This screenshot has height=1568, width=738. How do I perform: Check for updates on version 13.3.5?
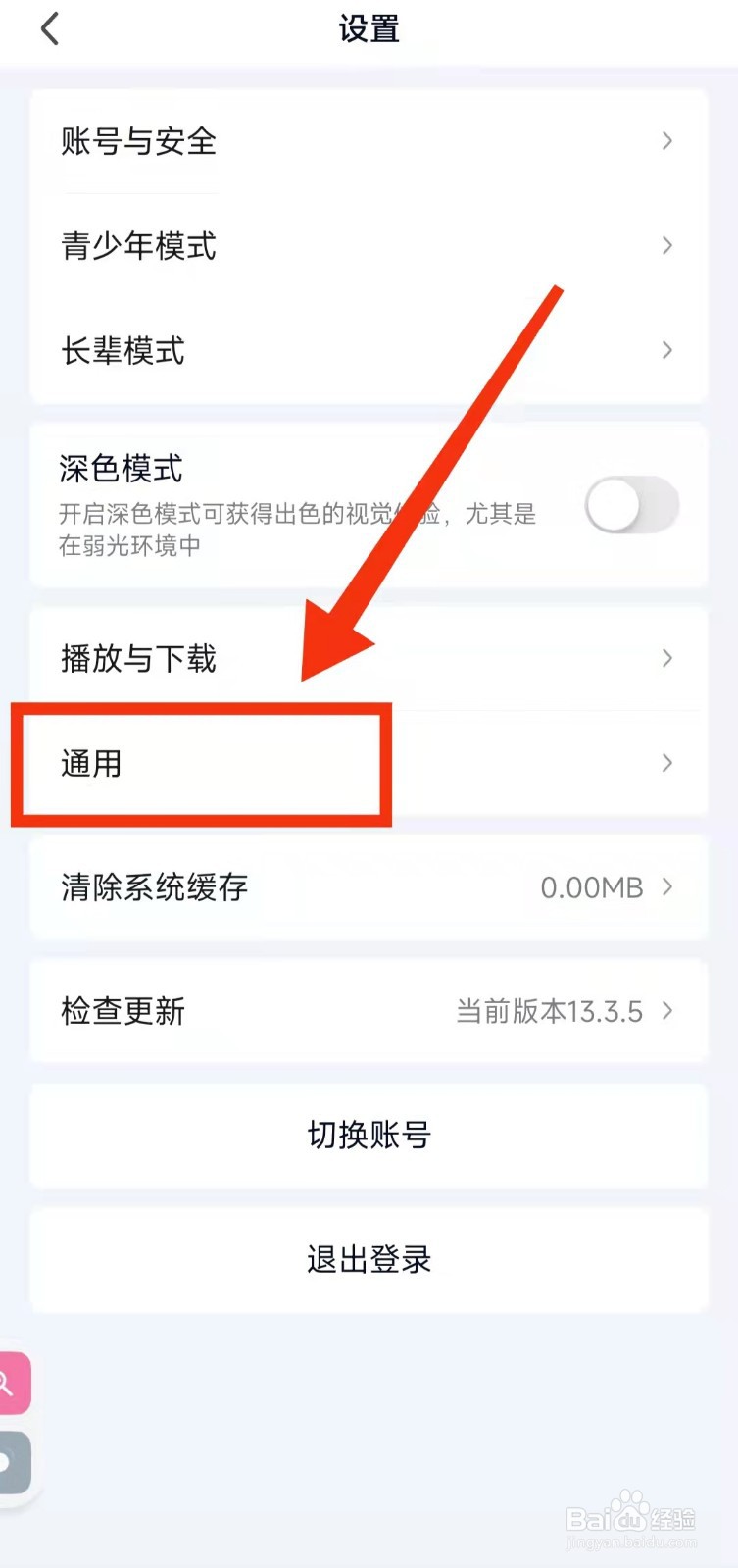[369, 1011]
